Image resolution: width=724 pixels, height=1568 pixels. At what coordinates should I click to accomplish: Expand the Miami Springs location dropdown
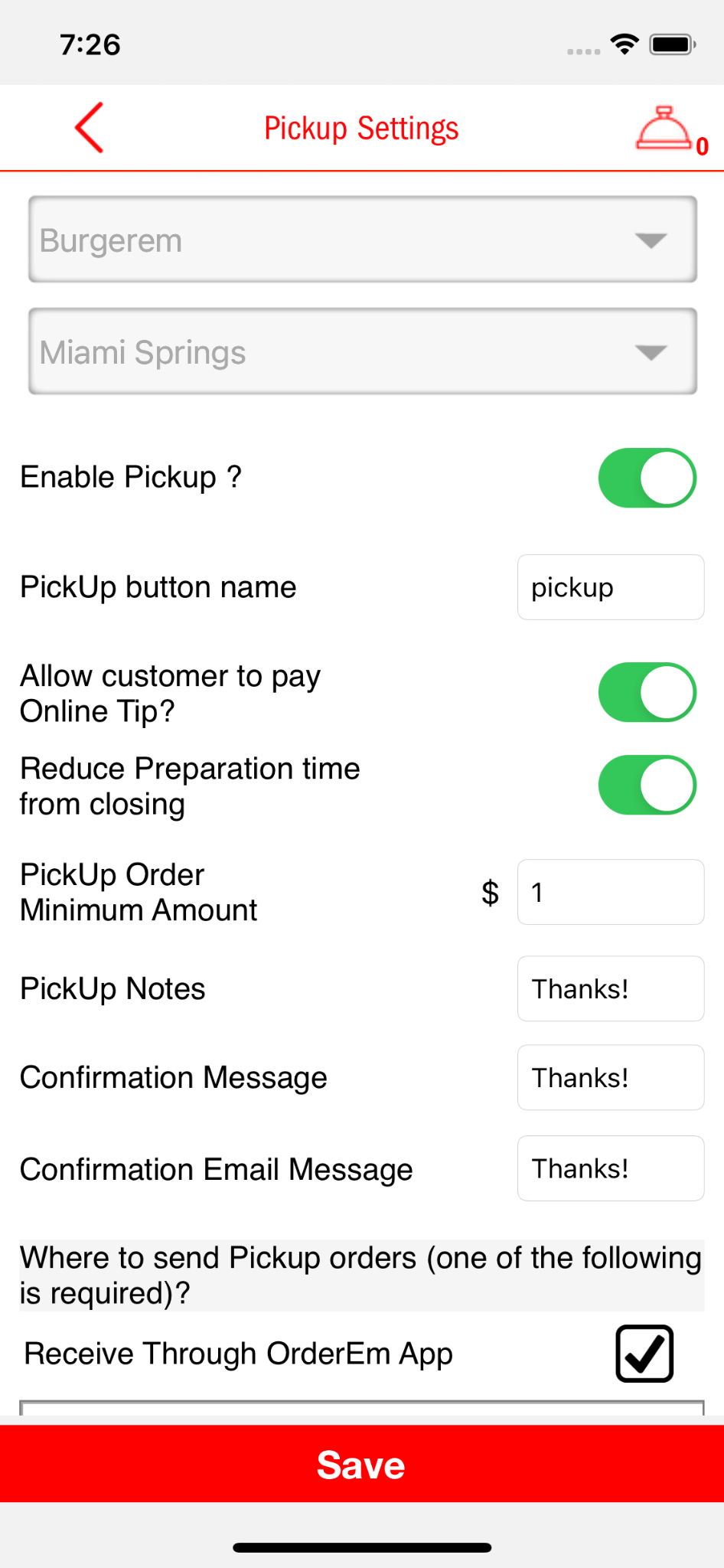click(362, 351)
